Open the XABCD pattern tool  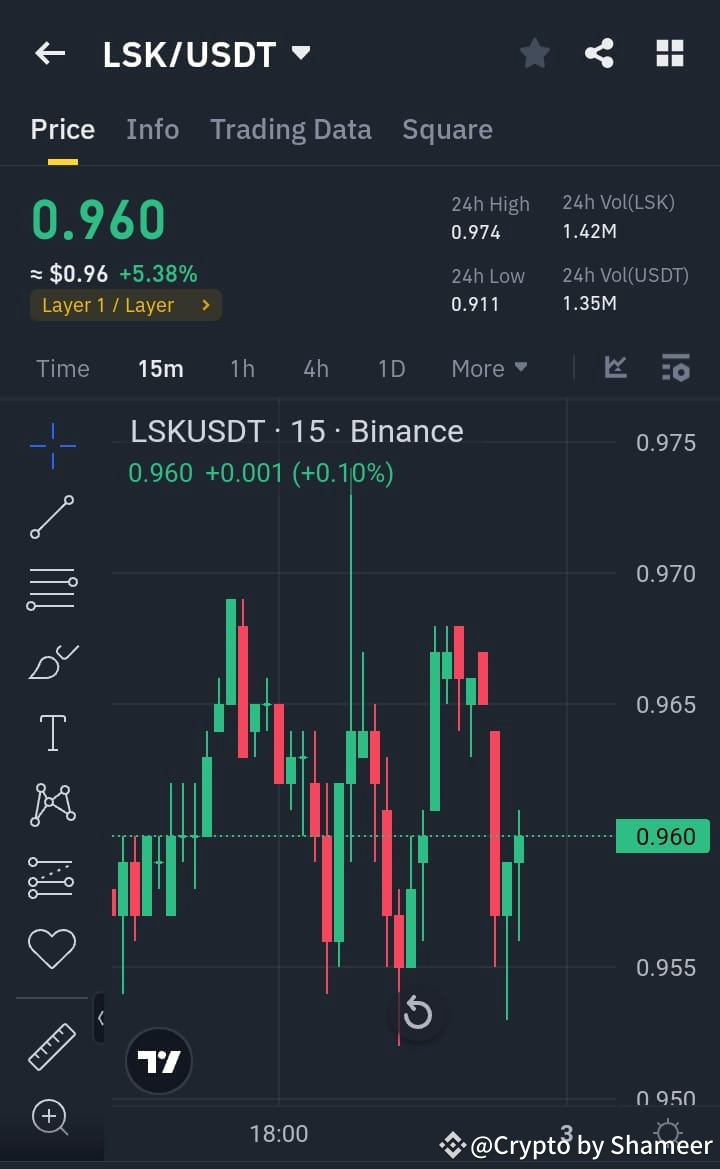click(x=52, y=803)
